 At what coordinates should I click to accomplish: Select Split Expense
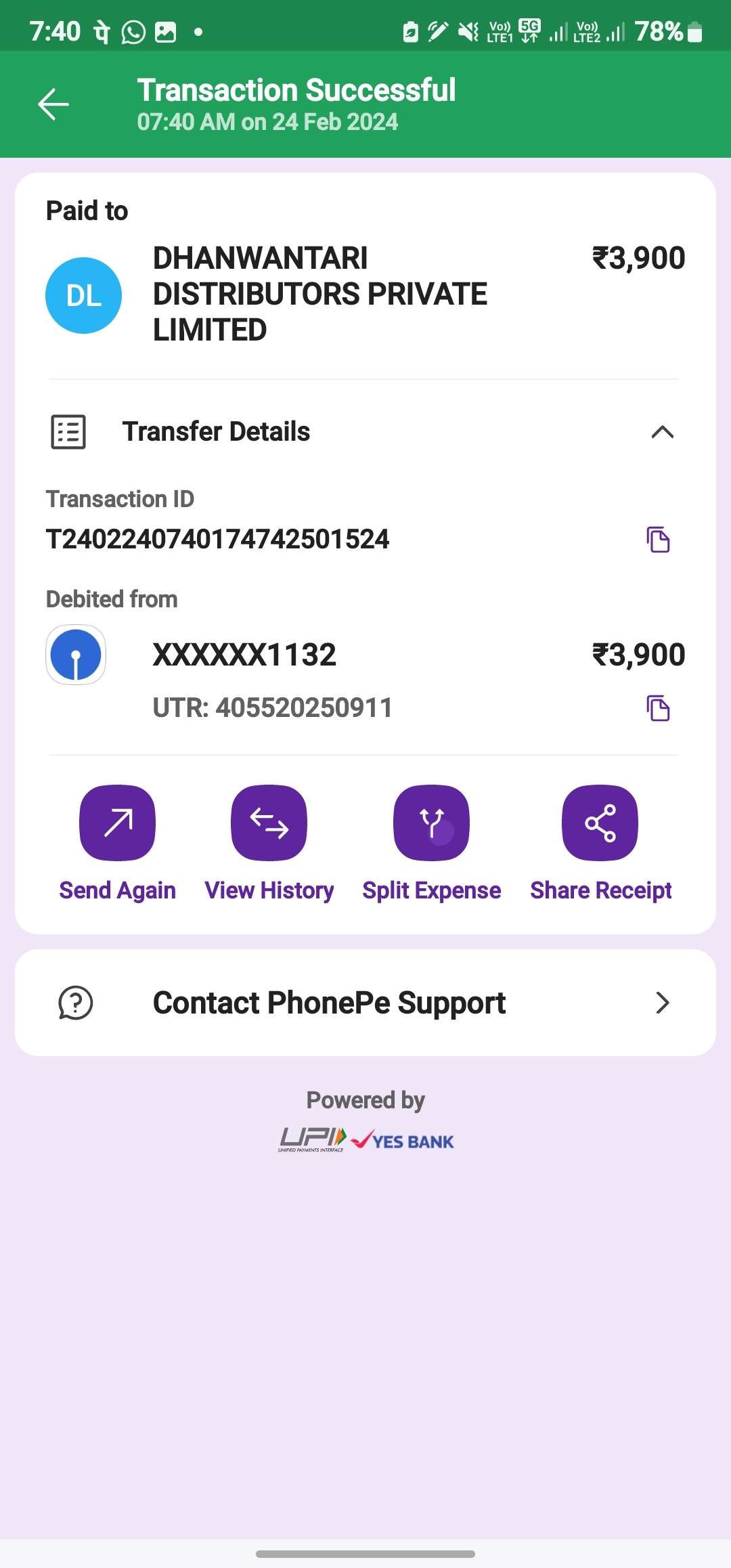432,843
